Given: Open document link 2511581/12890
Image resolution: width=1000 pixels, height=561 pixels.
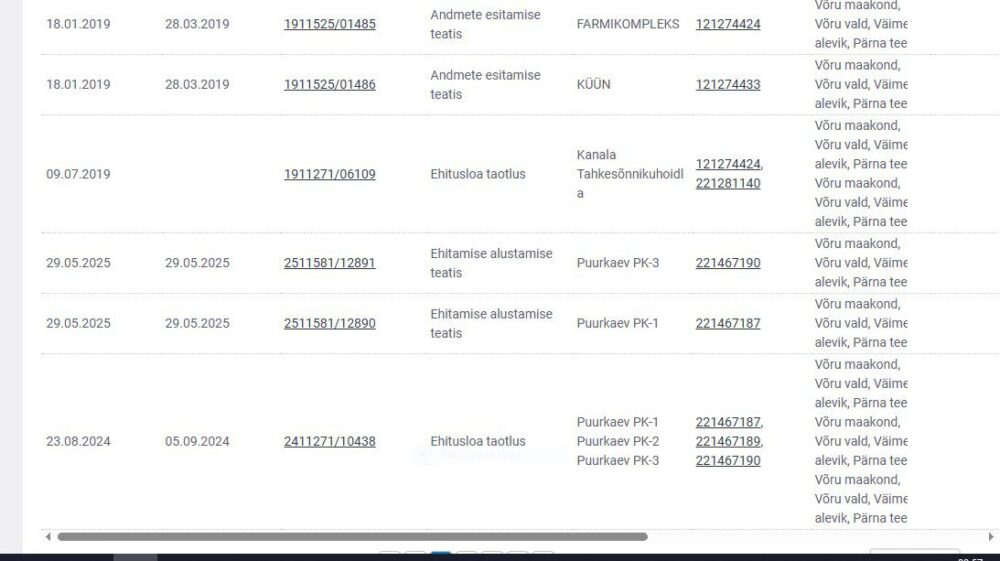Looking at the screenshot, I should [330, 323].
